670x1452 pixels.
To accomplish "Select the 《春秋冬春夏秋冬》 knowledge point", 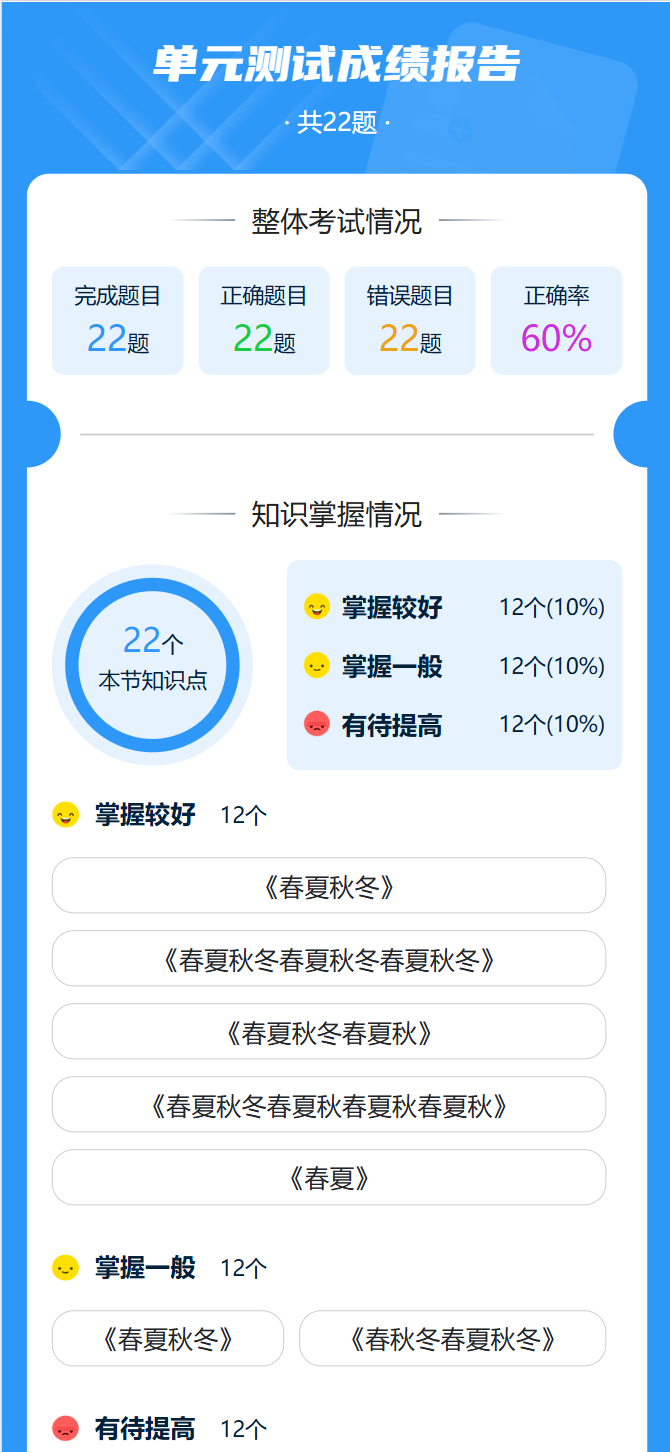I will tap(453, 1338).
